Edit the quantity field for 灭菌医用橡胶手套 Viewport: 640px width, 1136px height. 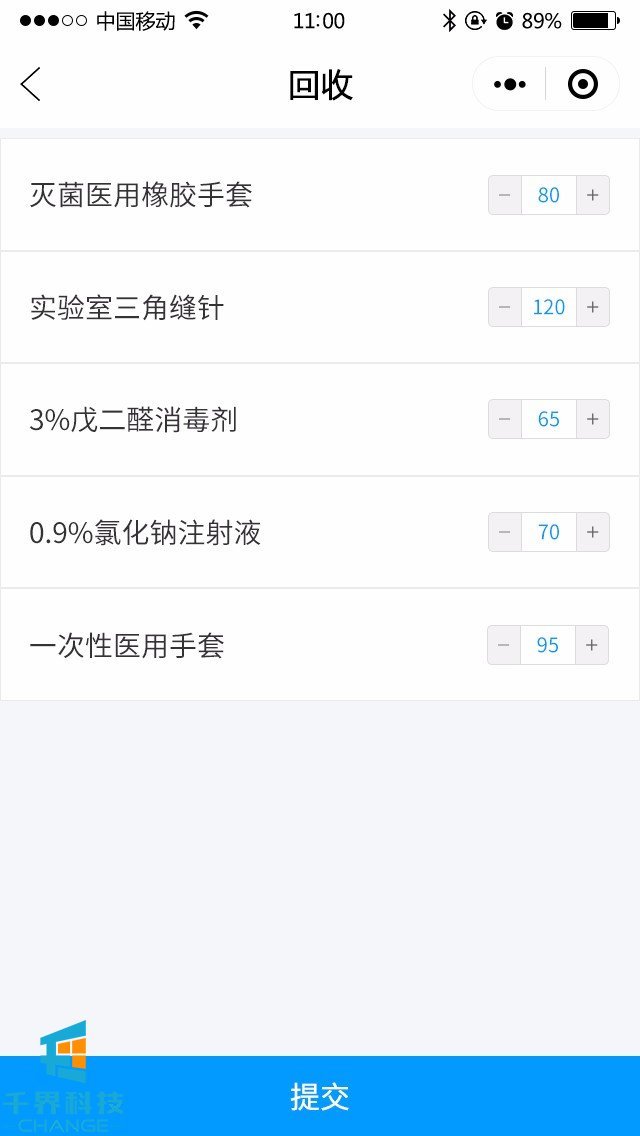point(549,195)
